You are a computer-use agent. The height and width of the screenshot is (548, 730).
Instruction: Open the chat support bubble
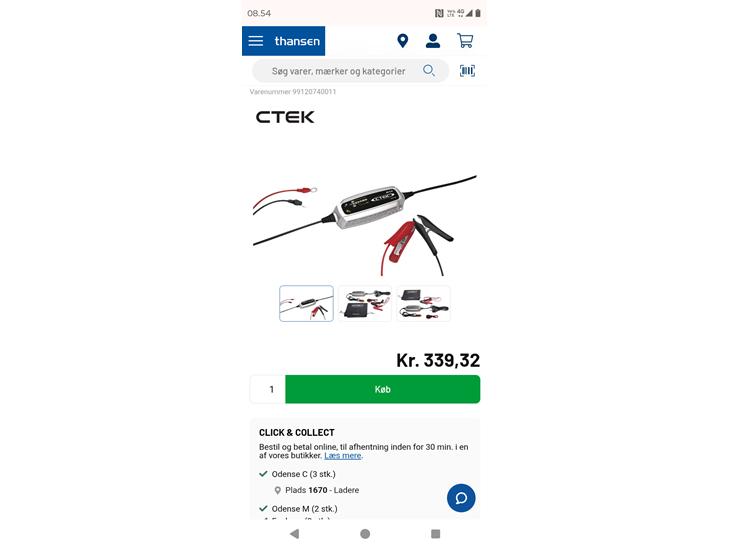pos(461,498)
